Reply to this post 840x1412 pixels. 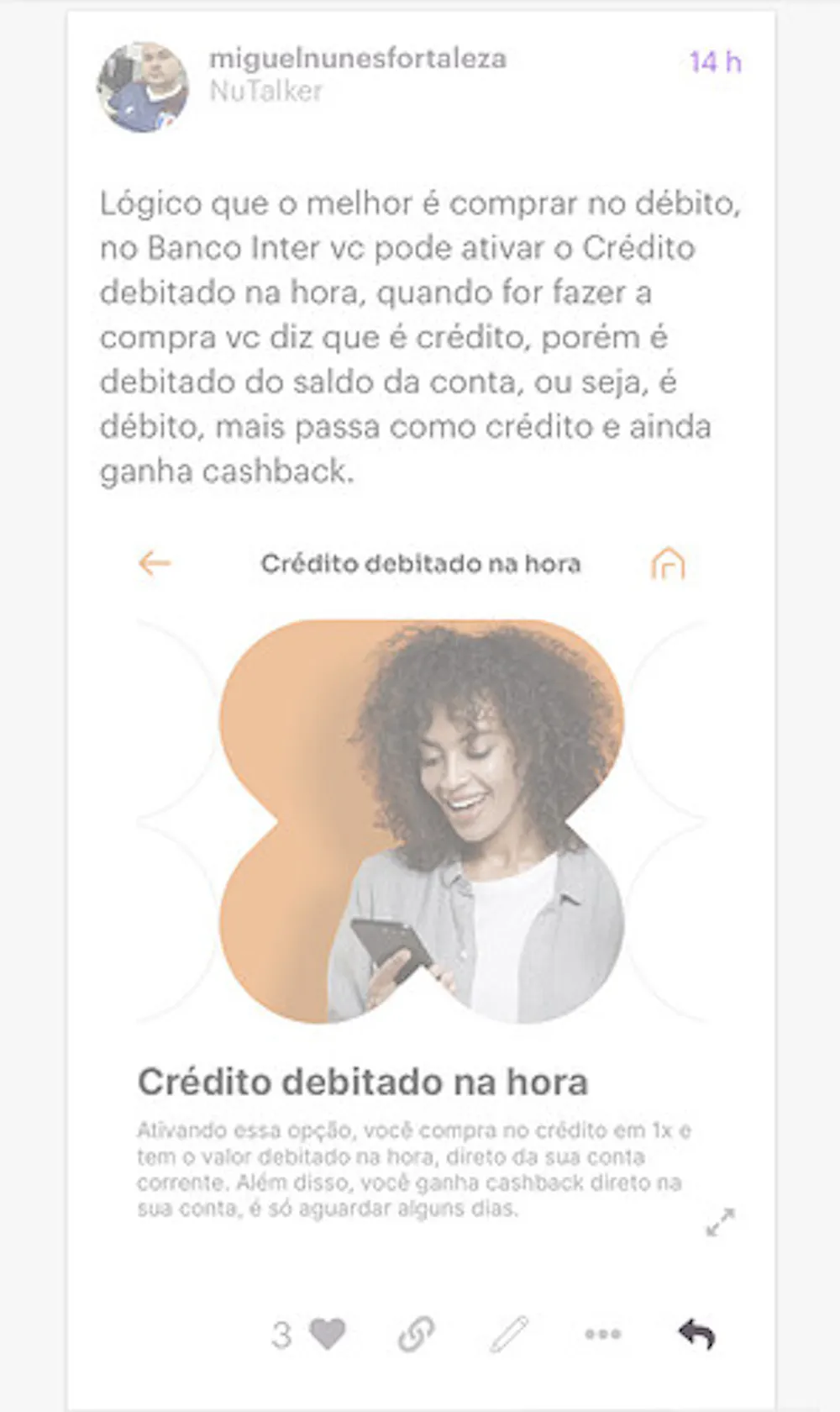tap(696, 1334)
